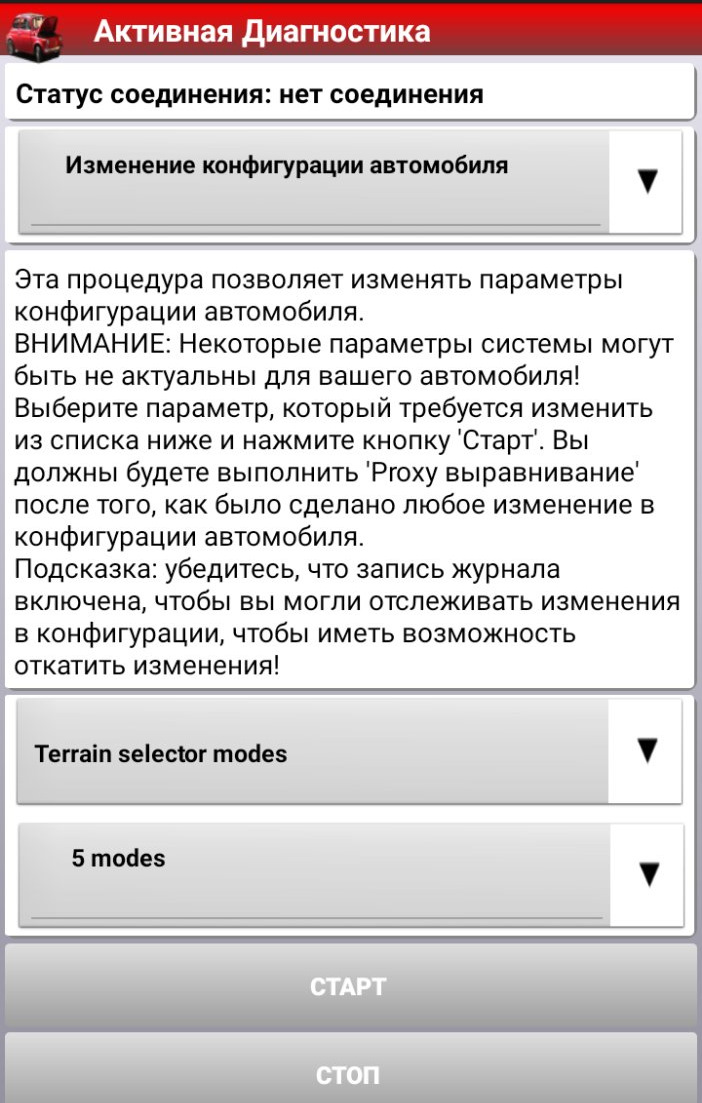This screenshot has width=702, height=1103.
Task: Open the '5 modes' value dropdown
Action: [350, 874]
